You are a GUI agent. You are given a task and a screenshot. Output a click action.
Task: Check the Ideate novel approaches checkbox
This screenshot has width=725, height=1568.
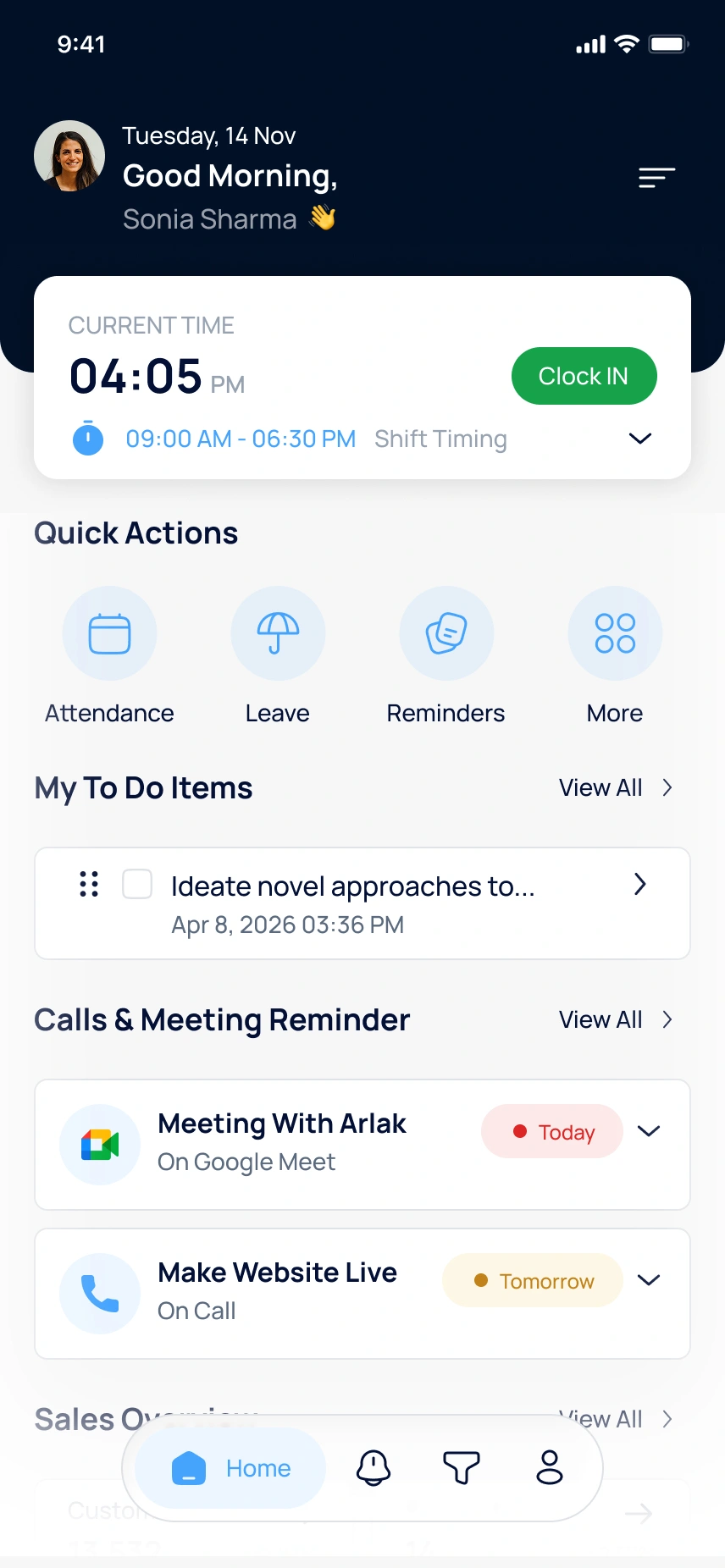point(137,884)
